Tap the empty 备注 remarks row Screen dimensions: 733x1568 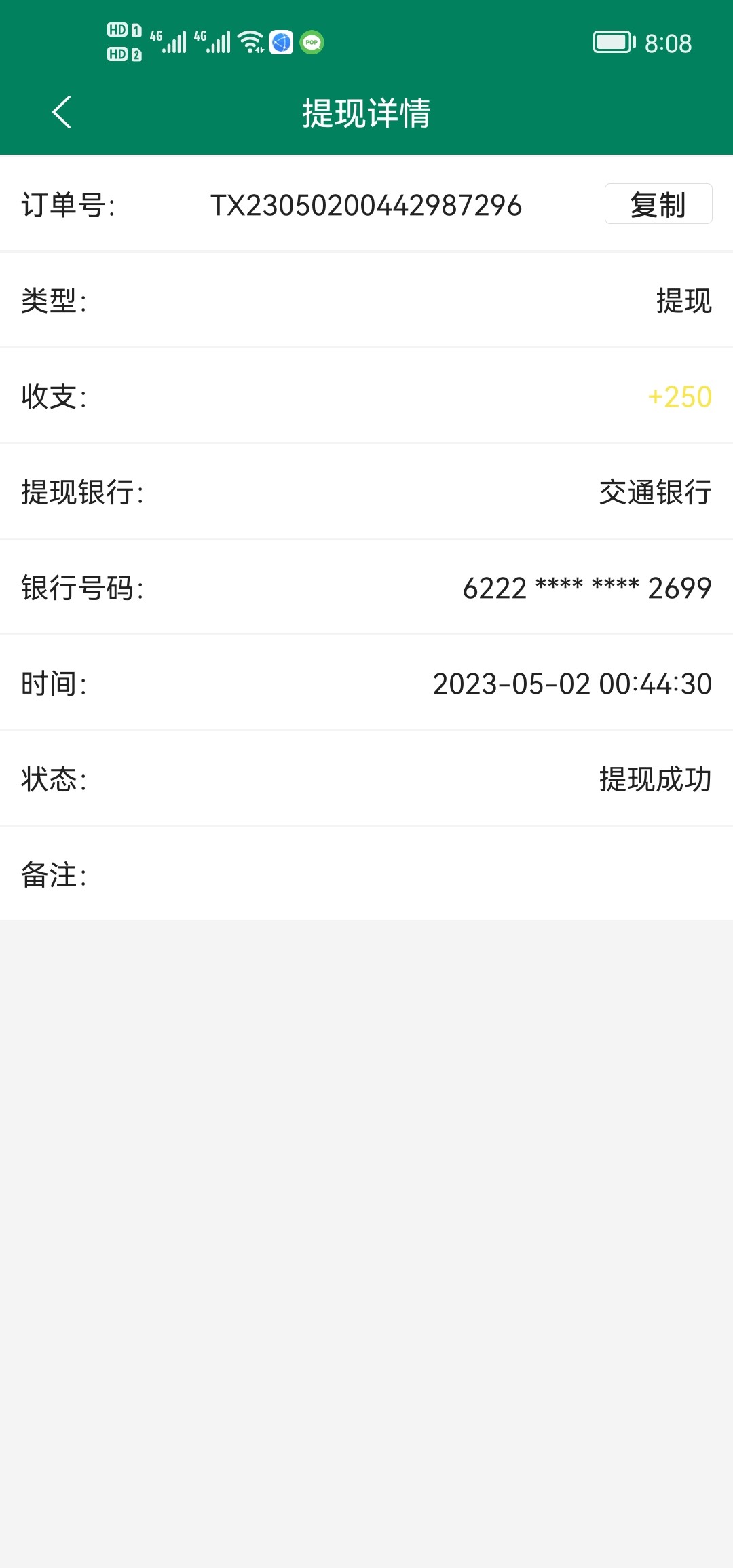pyautogui.click(x=366, y=876)
